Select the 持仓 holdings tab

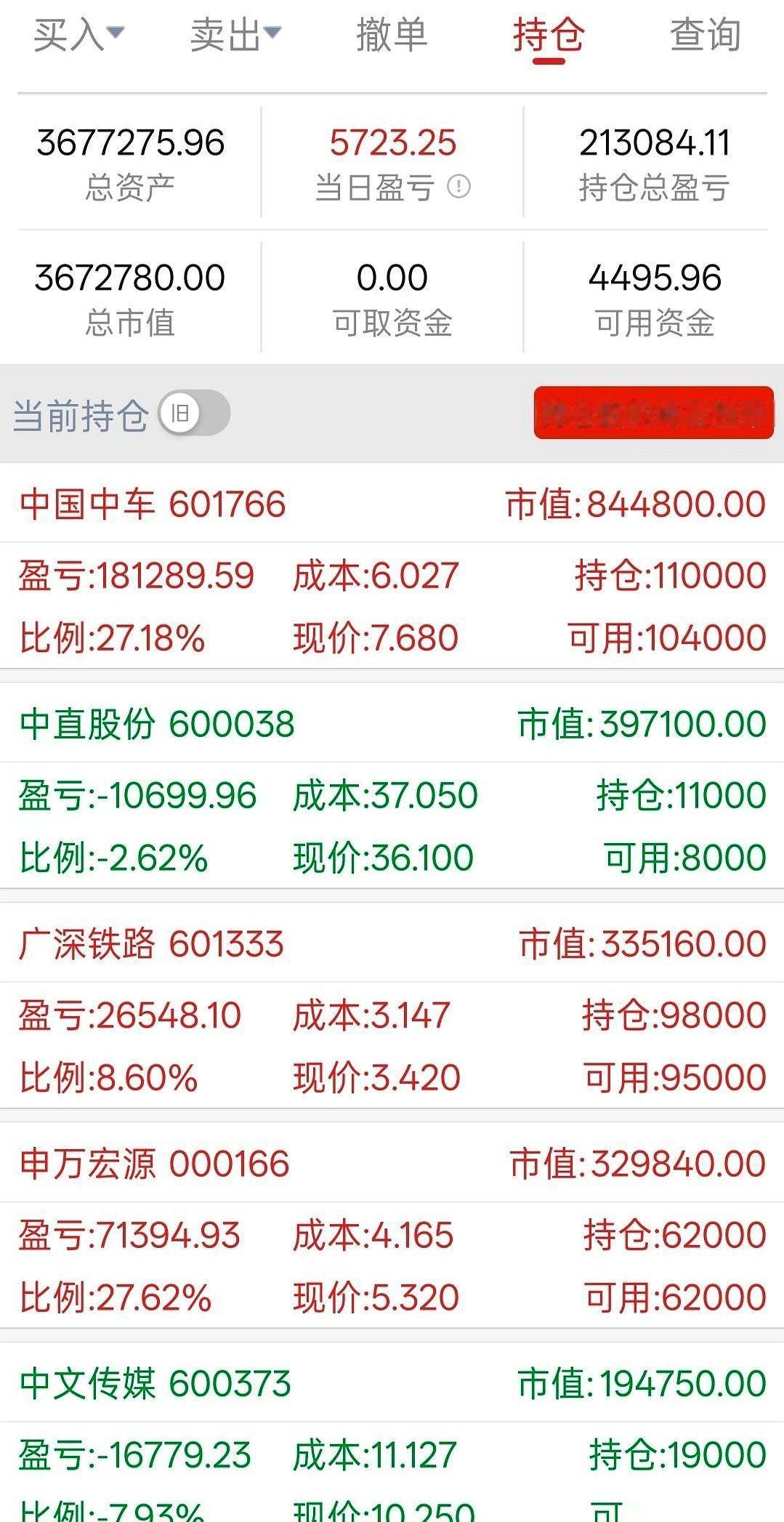[x=549, y=35]
